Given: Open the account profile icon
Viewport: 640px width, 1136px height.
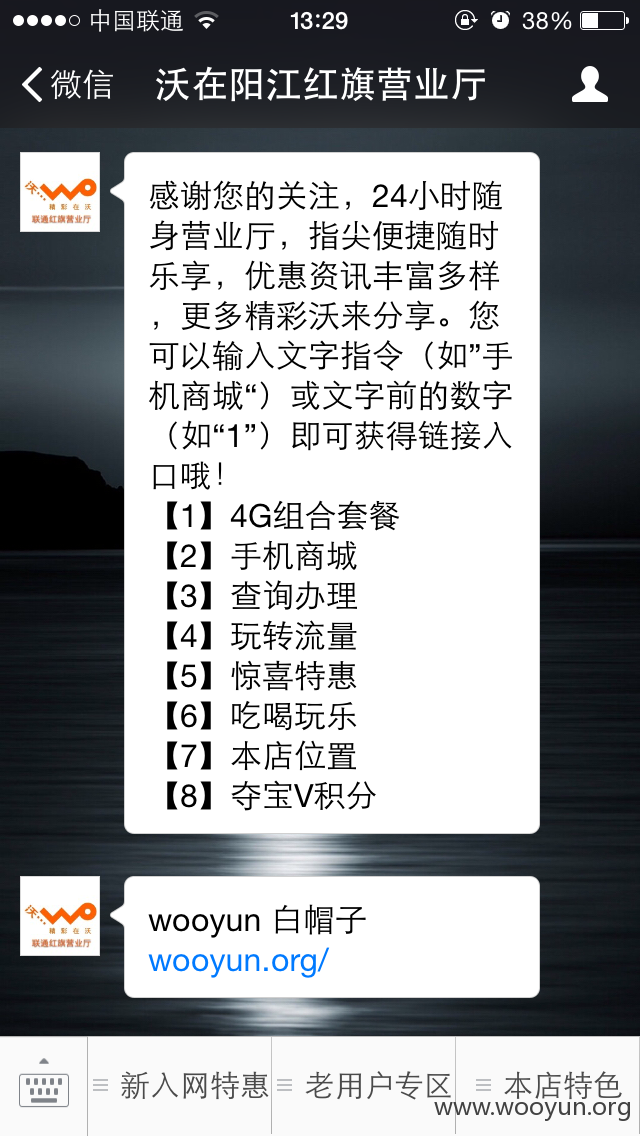Looking at the screenshot, I should (x=589, y=85).
